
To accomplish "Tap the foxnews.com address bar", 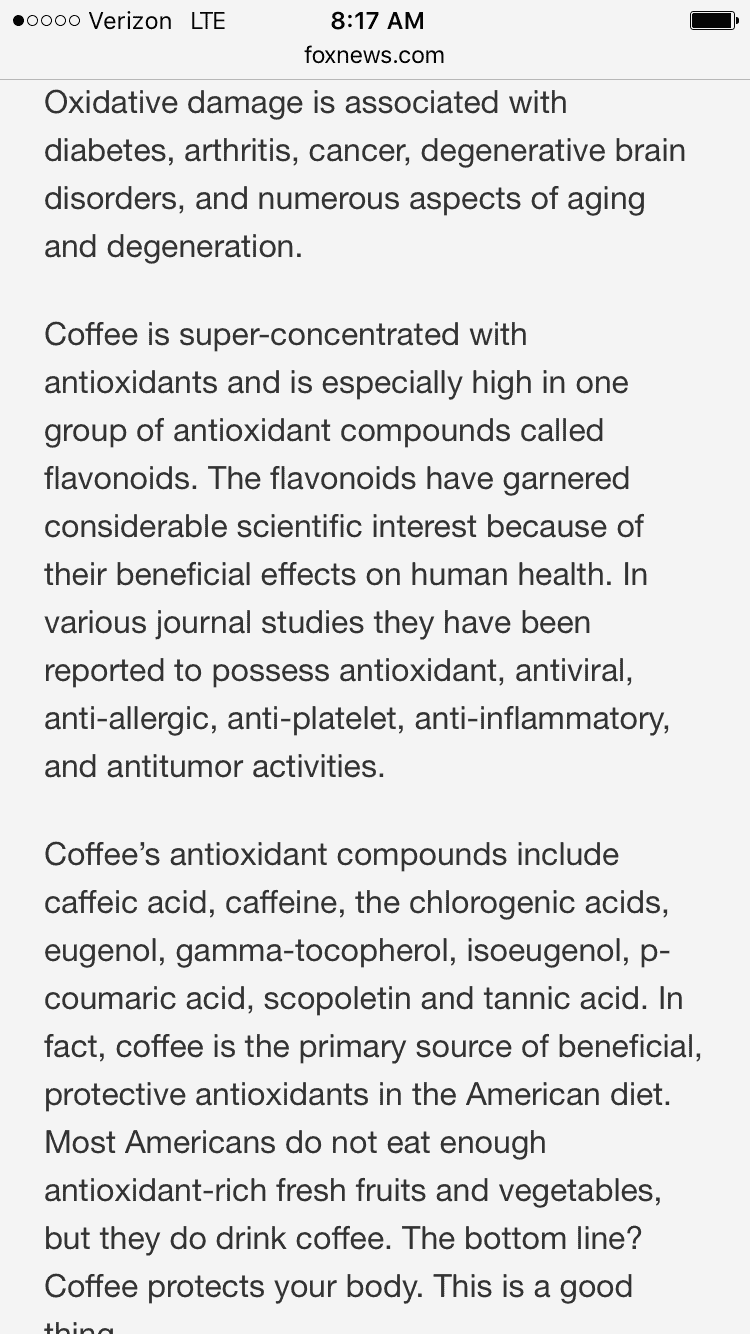I will tap(374, 56).
